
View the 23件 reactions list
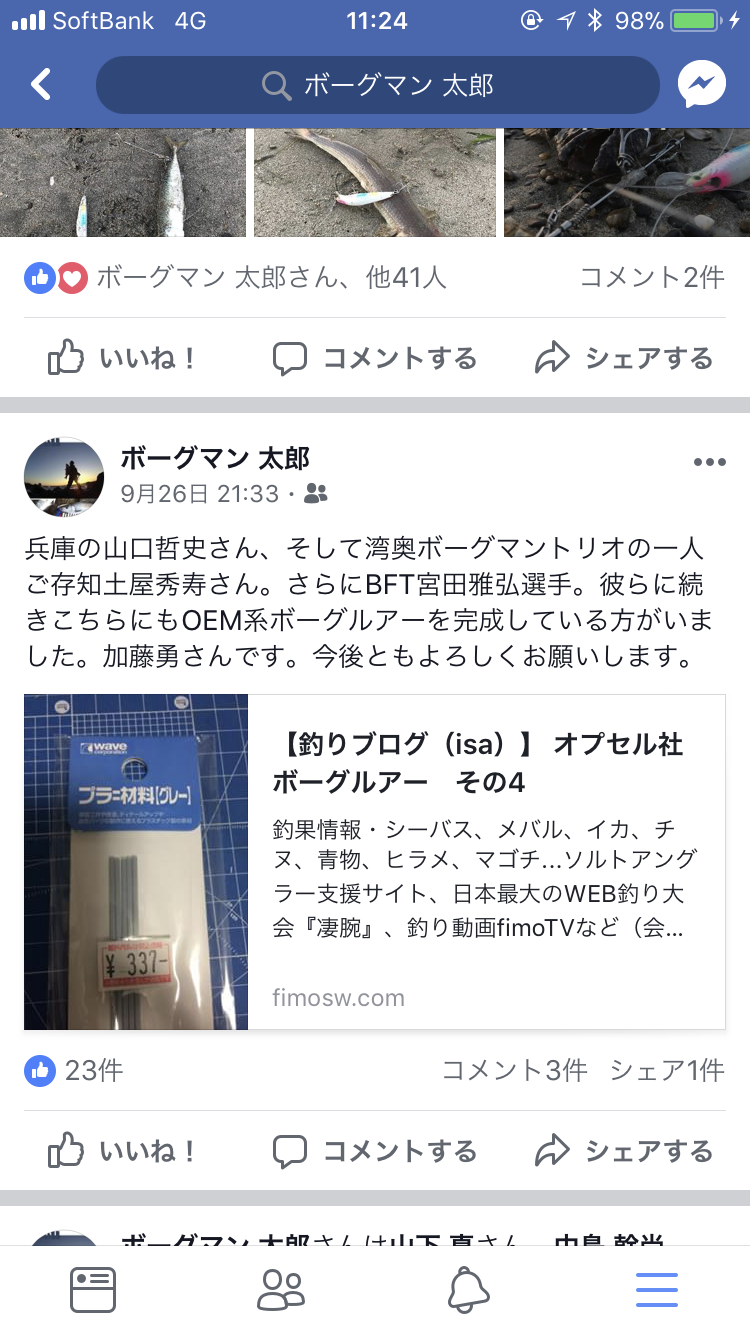click(x=74, y=1071)
